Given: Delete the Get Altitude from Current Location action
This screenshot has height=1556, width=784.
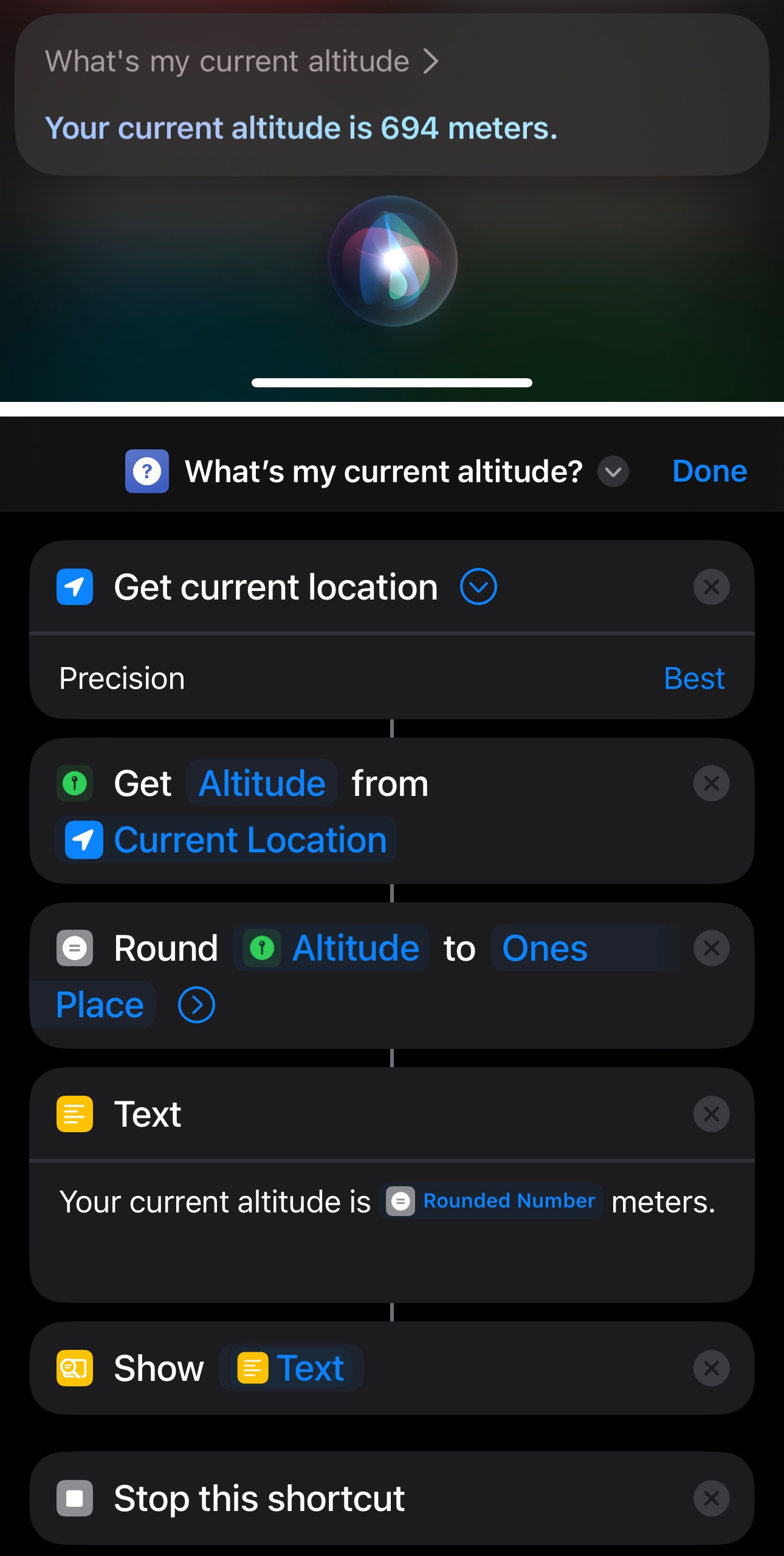Looking at the screenshot, I should [x=711, y=783].
